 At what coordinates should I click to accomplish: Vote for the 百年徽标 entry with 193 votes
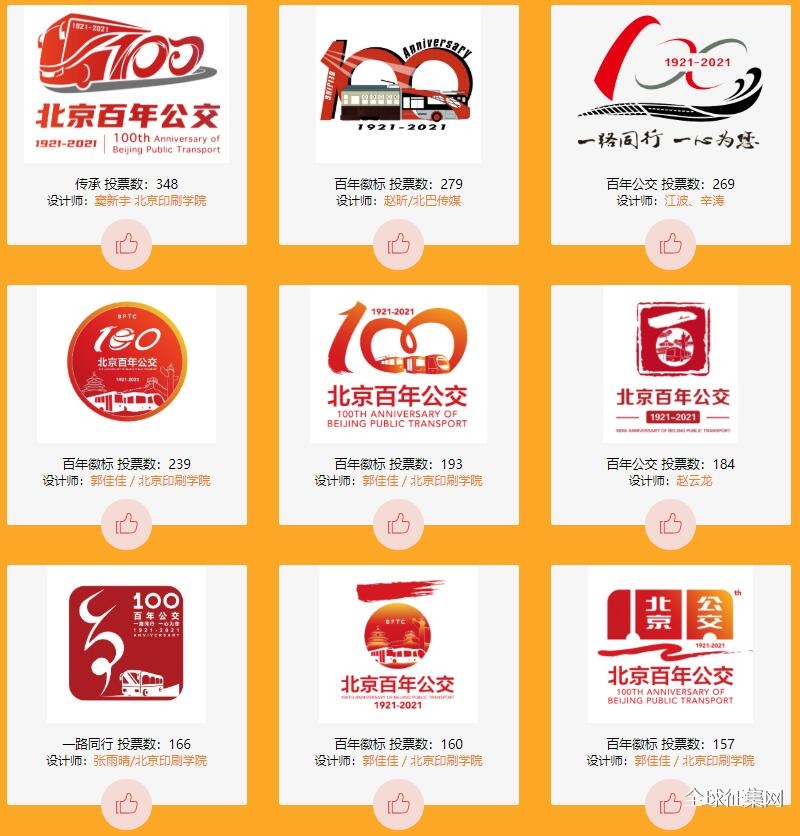pyautogui.click(x=399, y=524)
